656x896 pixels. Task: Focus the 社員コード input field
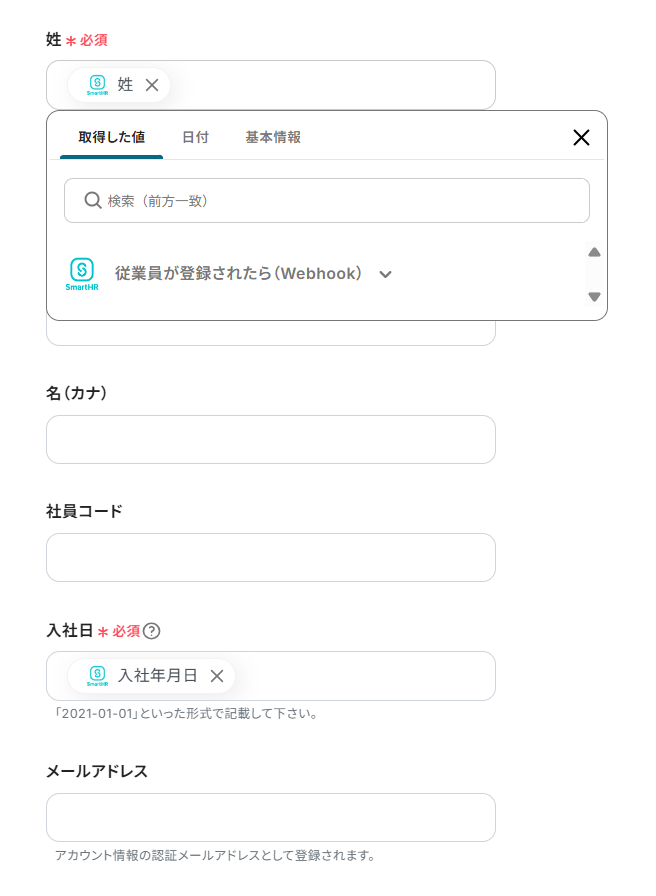point(271,558)
